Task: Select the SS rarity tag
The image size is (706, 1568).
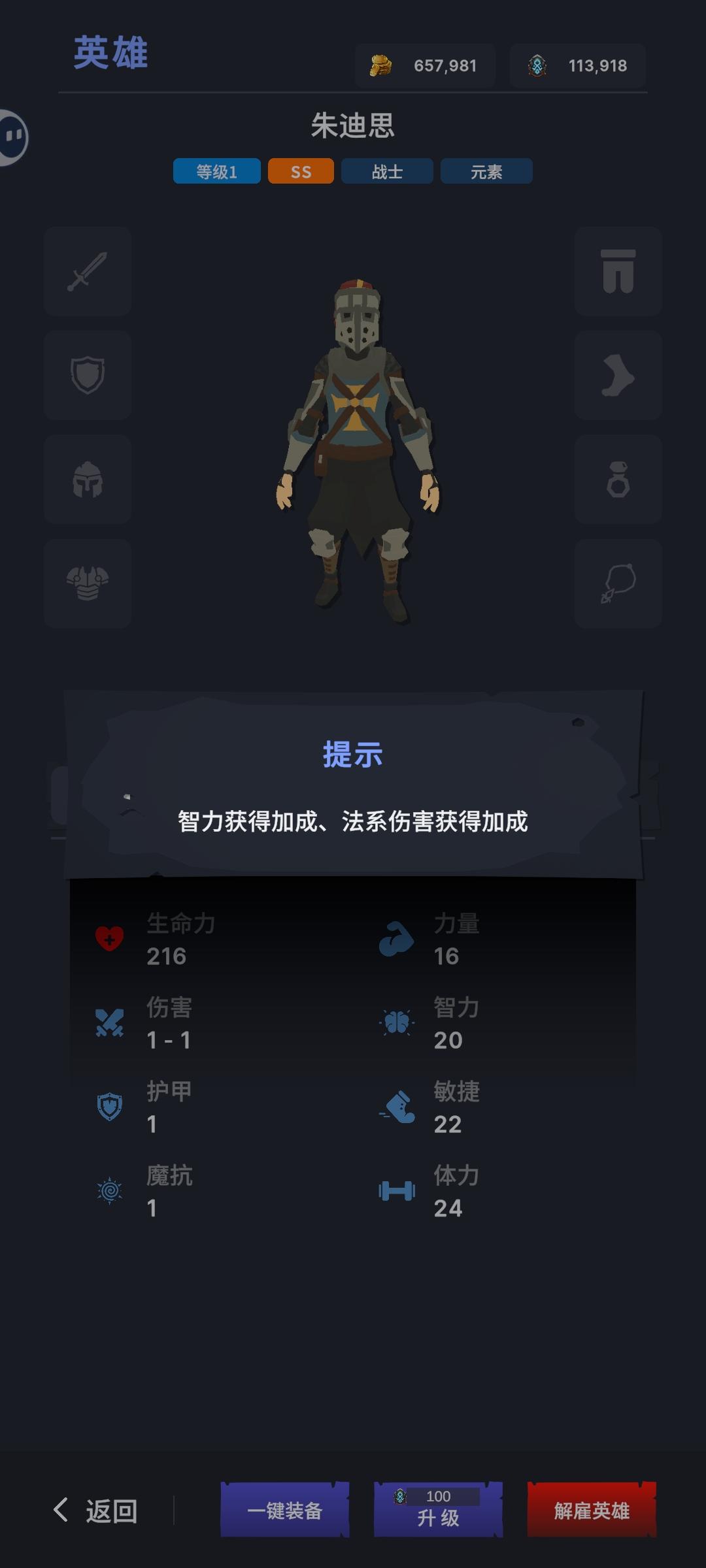Action: 300,171
